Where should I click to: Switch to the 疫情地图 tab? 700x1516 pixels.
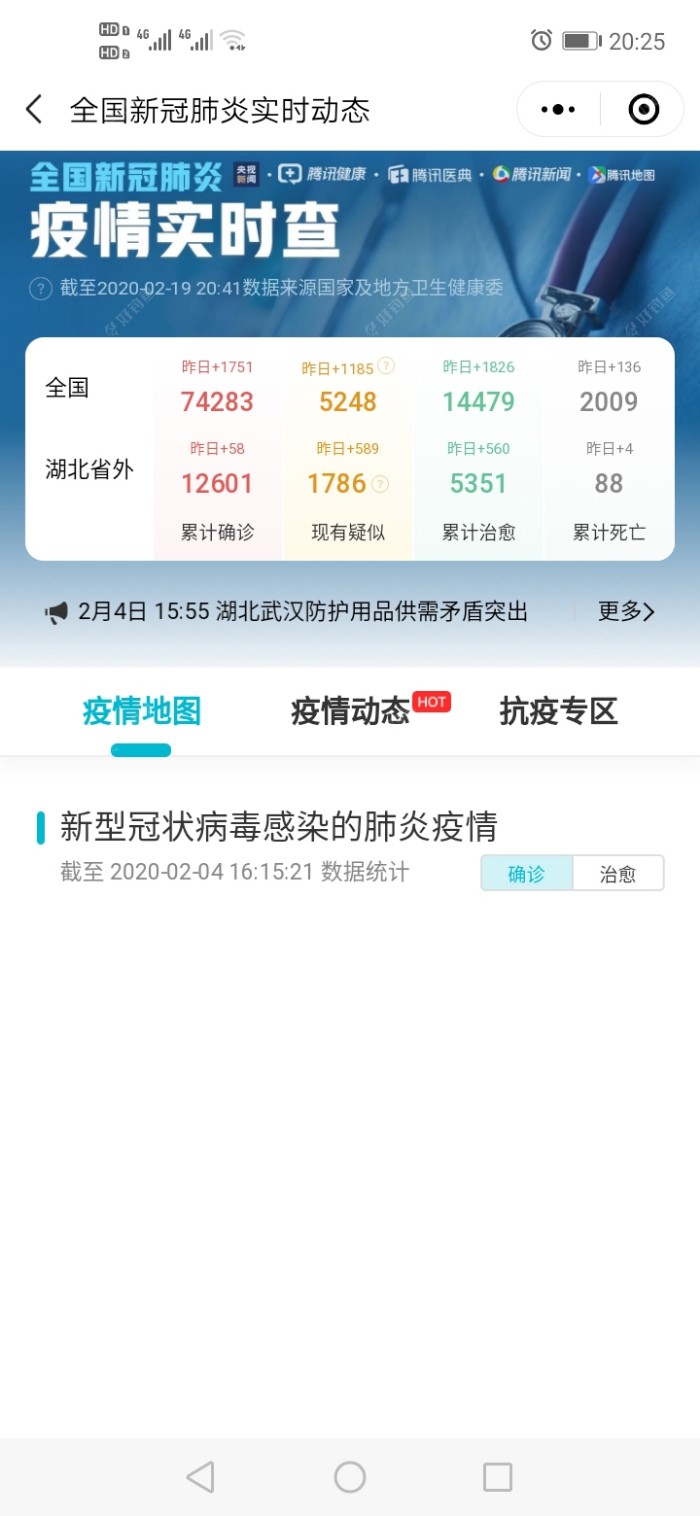pos(141,711)
